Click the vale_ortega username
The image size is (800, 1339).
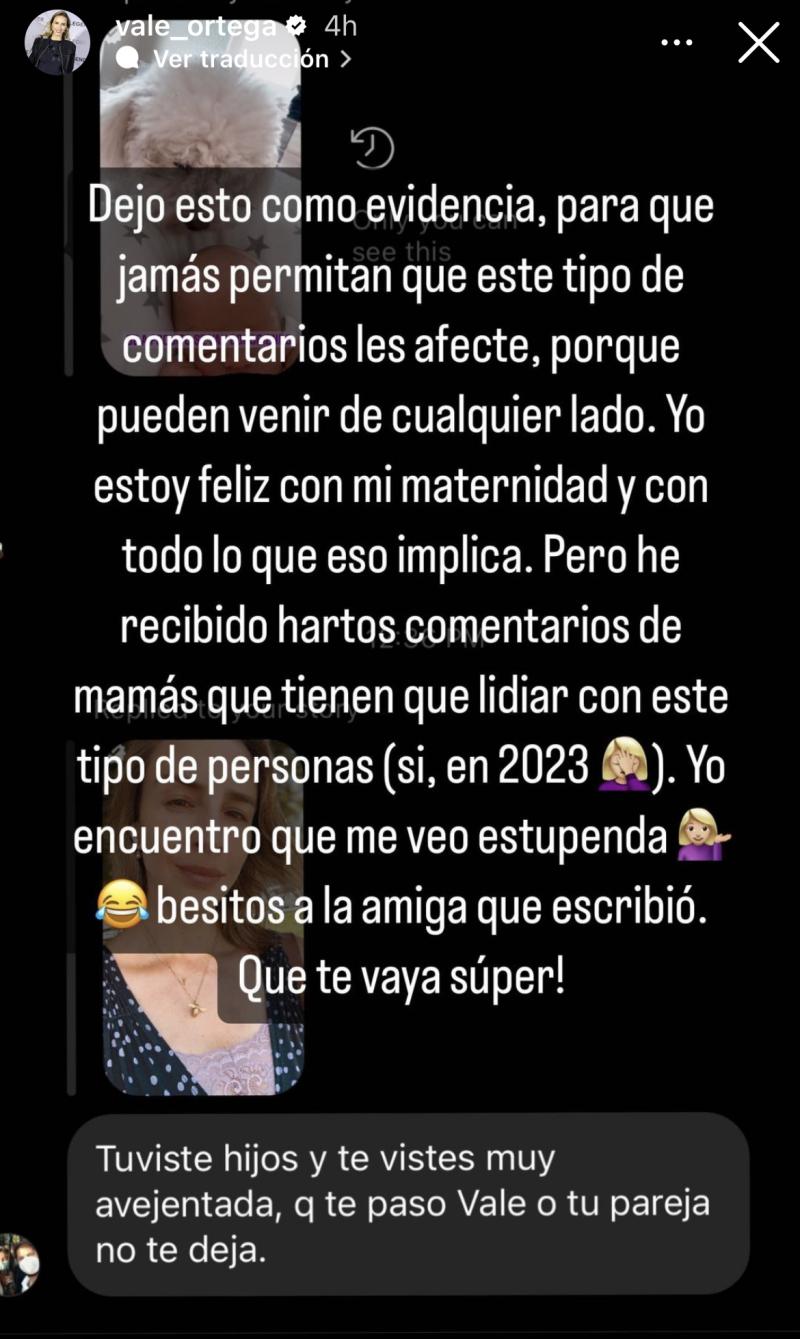(x=200, y=28)
